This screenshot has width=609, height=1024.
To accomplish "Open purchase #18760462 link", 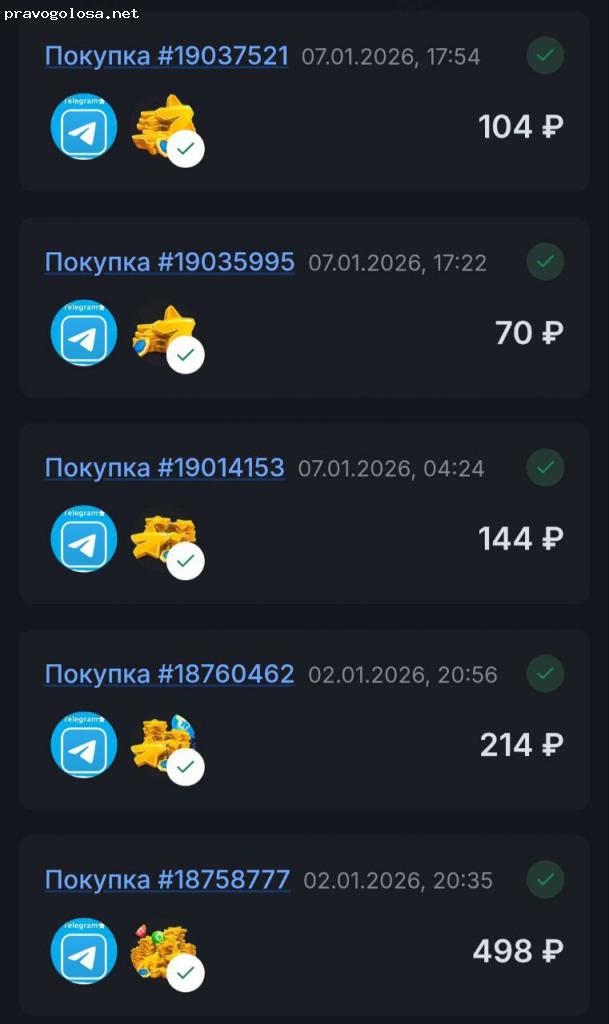I will pos(169,674).
